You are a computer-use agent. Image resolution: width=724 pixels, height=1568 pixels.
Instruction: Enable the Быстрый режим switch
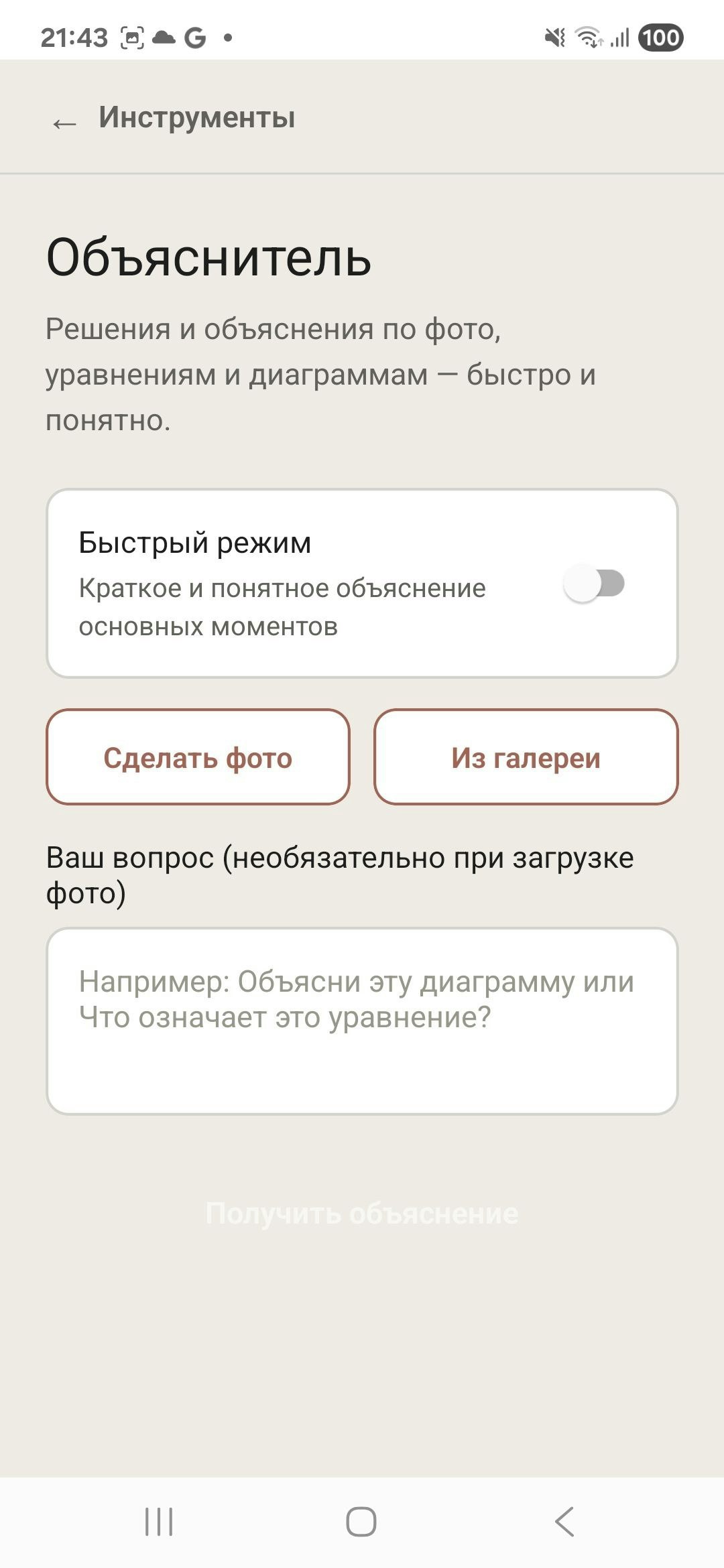pos(594,583)
